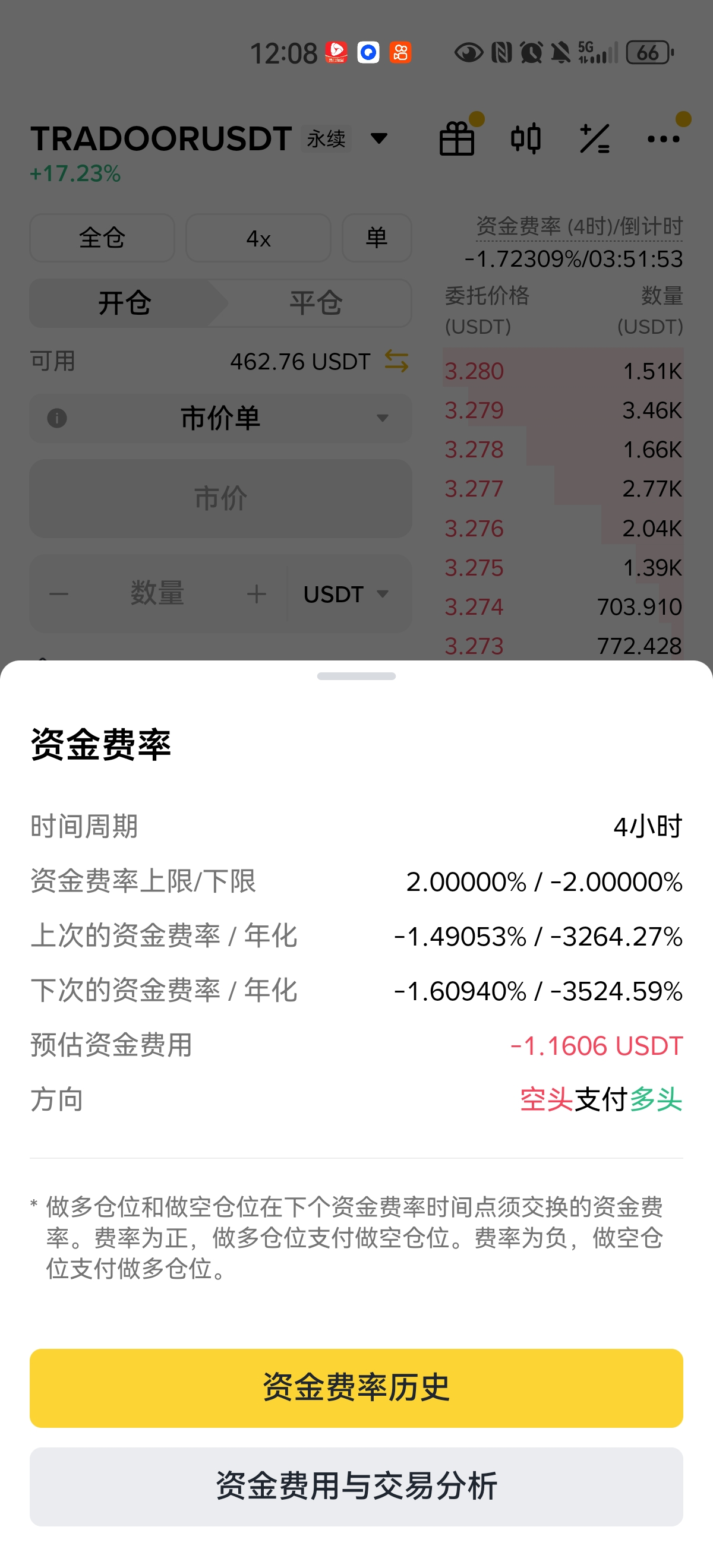Dismiss the 资金费率 sheet via its handle
The height and width of the screenshot is (1568, 713).
tap(356, 676)
